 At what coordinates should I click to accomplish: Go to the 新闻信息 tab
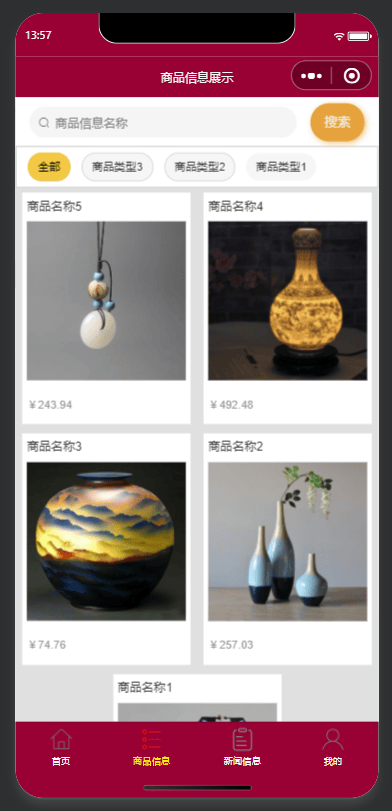[x=242, y=747]
